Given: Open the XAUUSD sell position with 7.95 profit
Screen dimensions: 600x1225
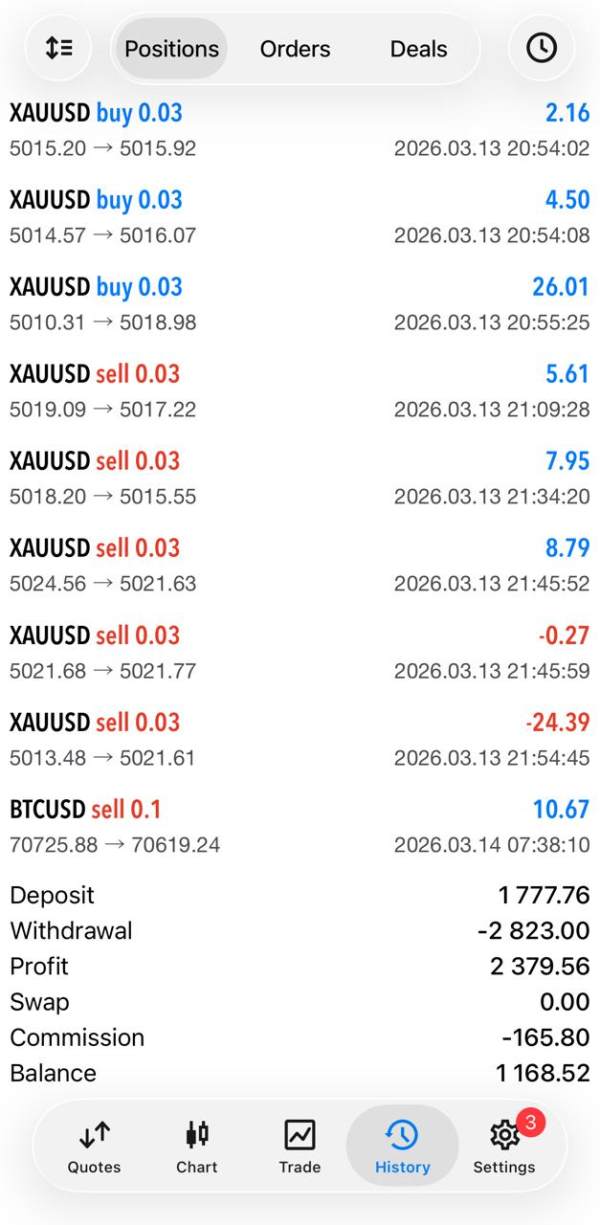Looking at the screenshot, I should tap(300, 478).
